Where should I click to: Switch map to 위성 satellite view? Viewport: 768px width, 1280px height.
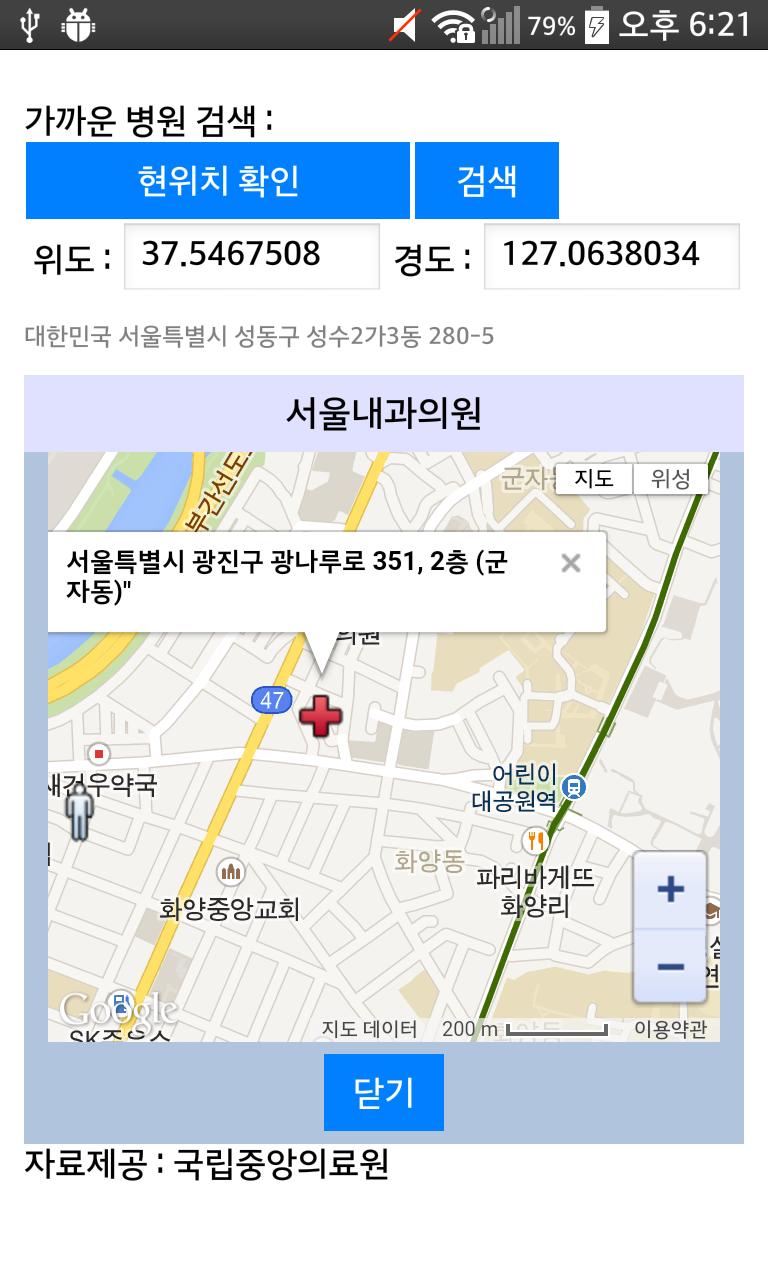[x=670, y=479]
